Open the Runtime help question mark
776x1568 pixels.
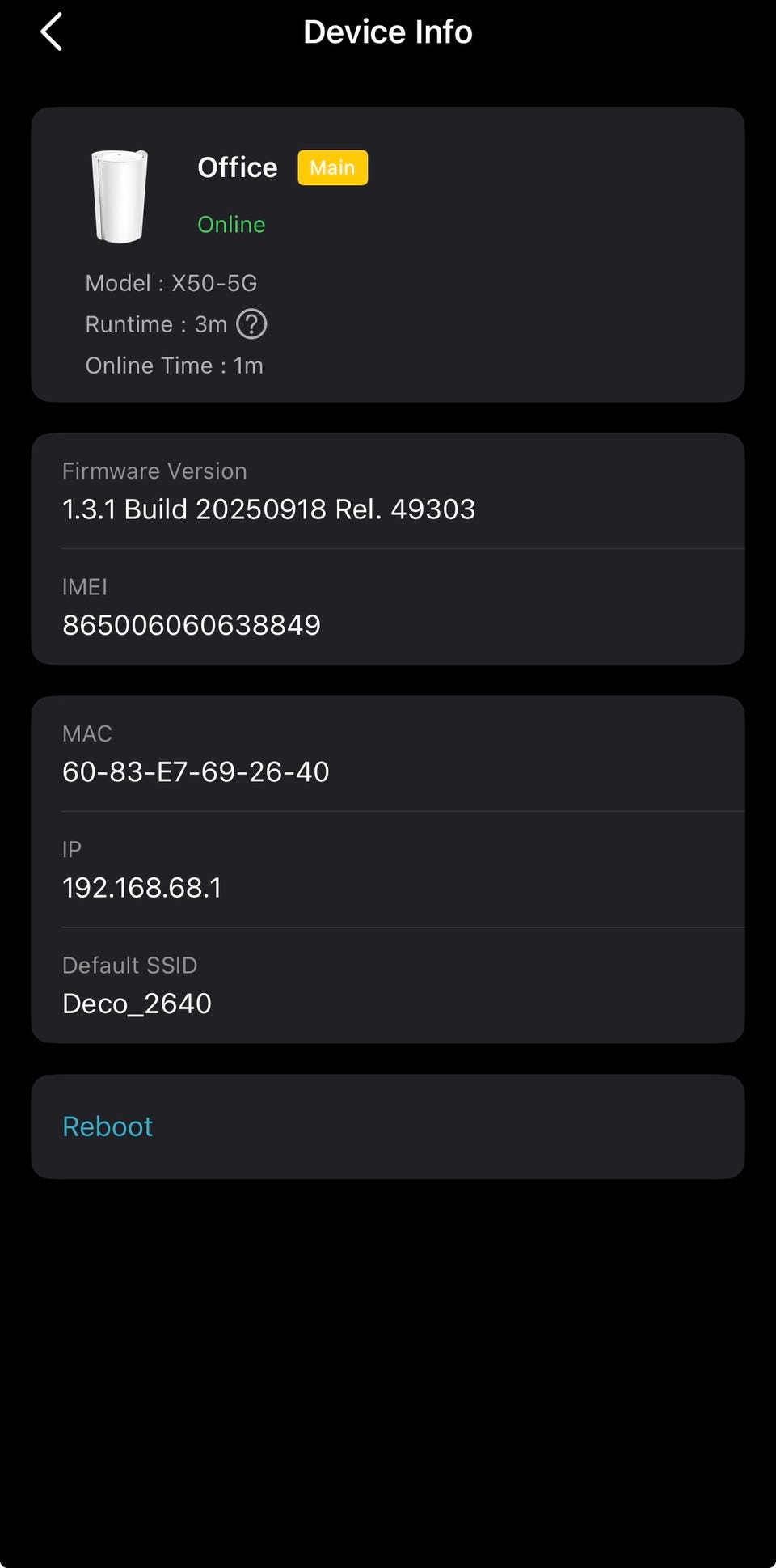251,324
